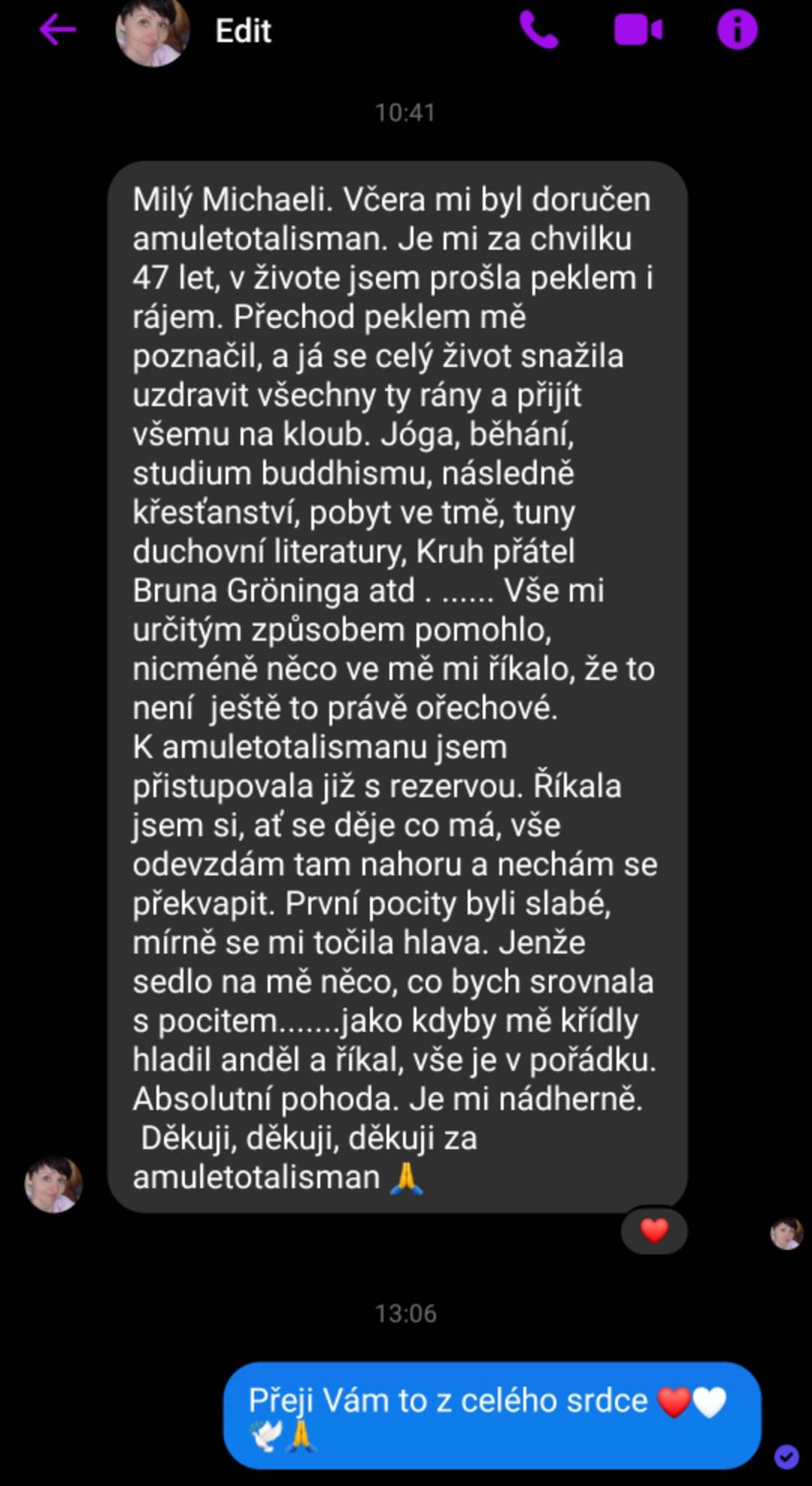View the heart reaction on Edit's message
The width and height of the screenshot is (812, 1486).
tap(653, 1231)
